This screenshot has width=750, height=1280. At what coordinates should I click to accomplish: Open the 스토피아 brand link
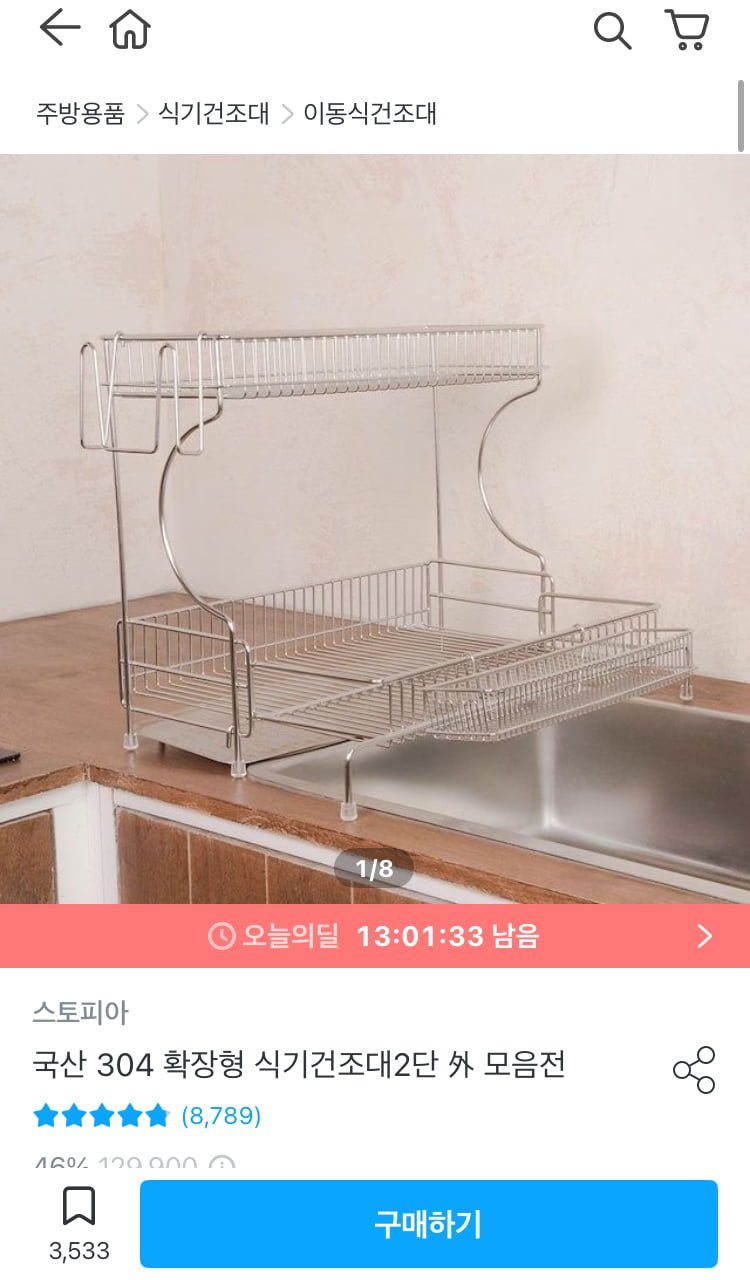80,1012
